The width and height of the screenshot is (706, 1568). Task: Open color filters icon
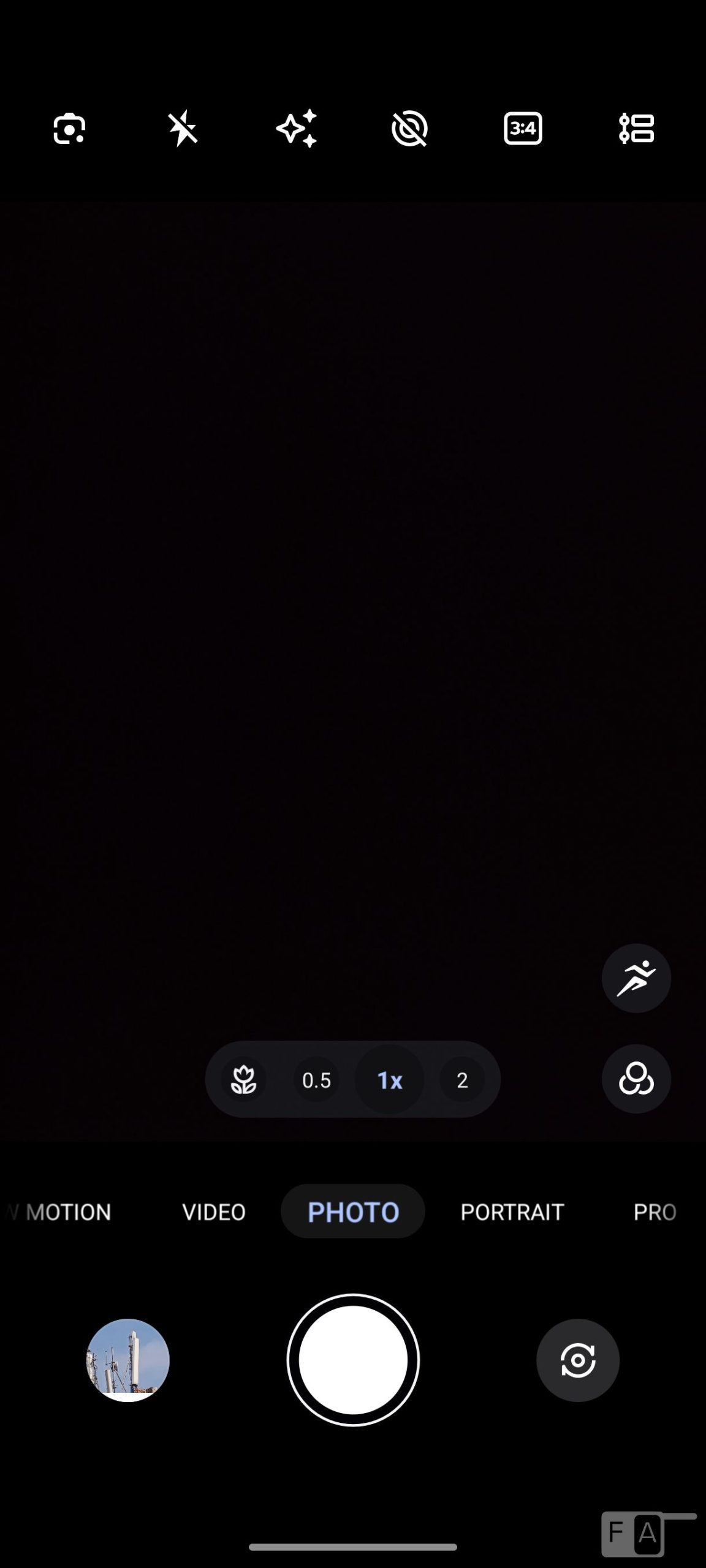pyautogui.click(x=636, y=1079)
